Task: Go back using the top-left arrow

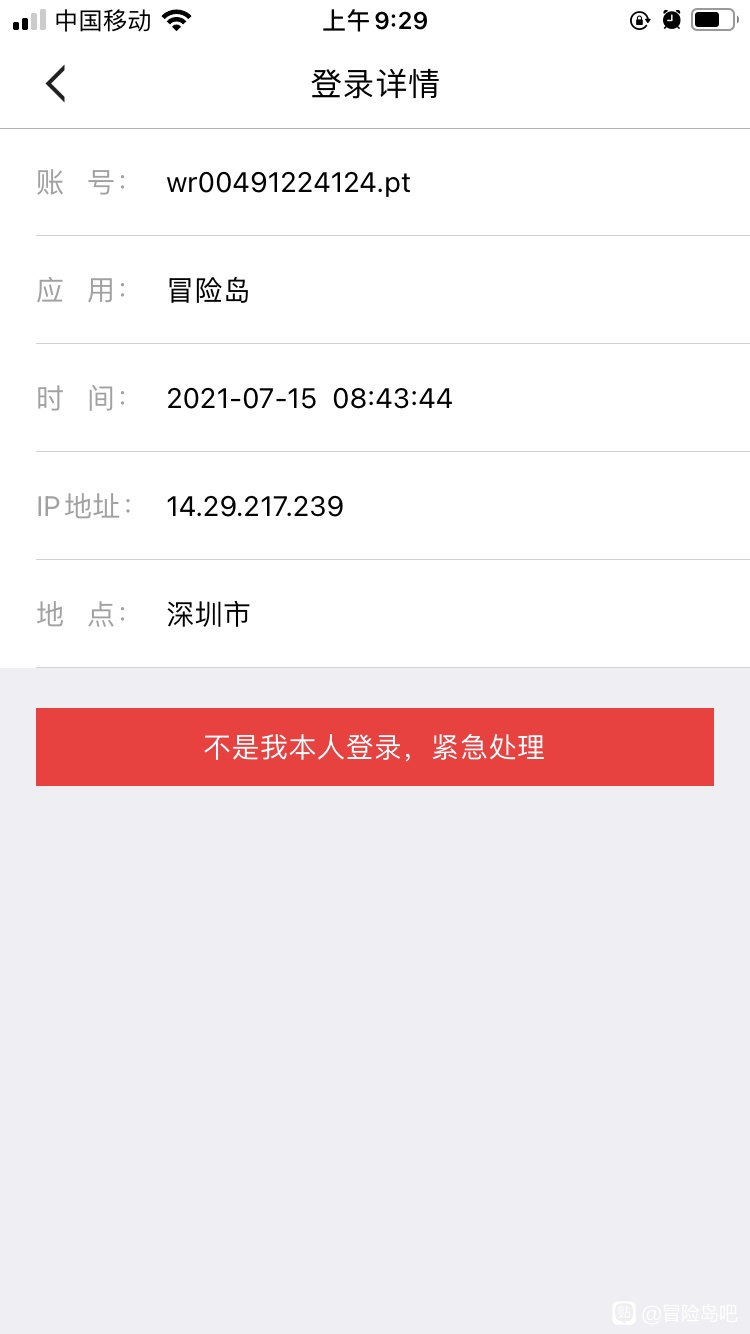Action: point(56,84)
